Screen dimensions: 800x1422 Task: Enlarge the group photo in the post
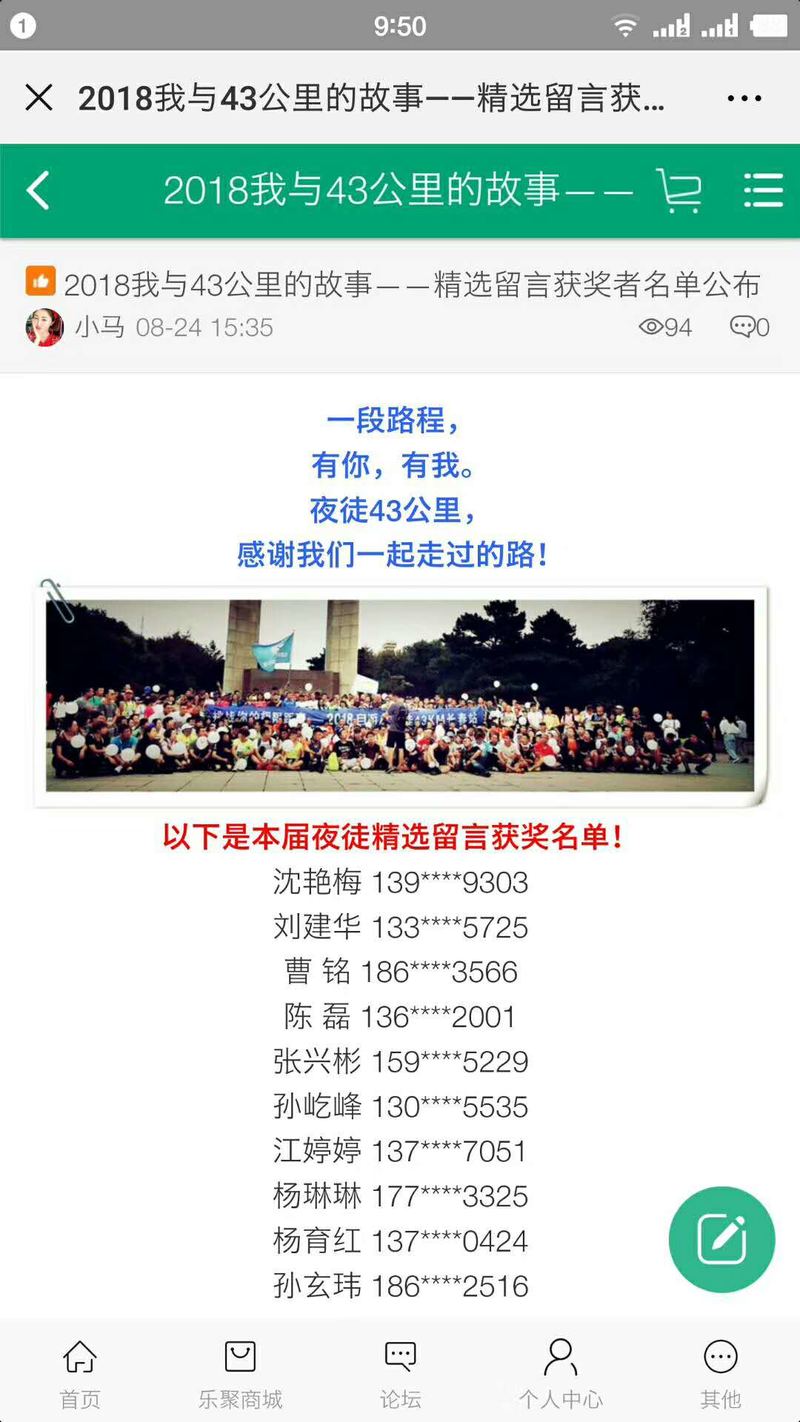click(400, 696)
